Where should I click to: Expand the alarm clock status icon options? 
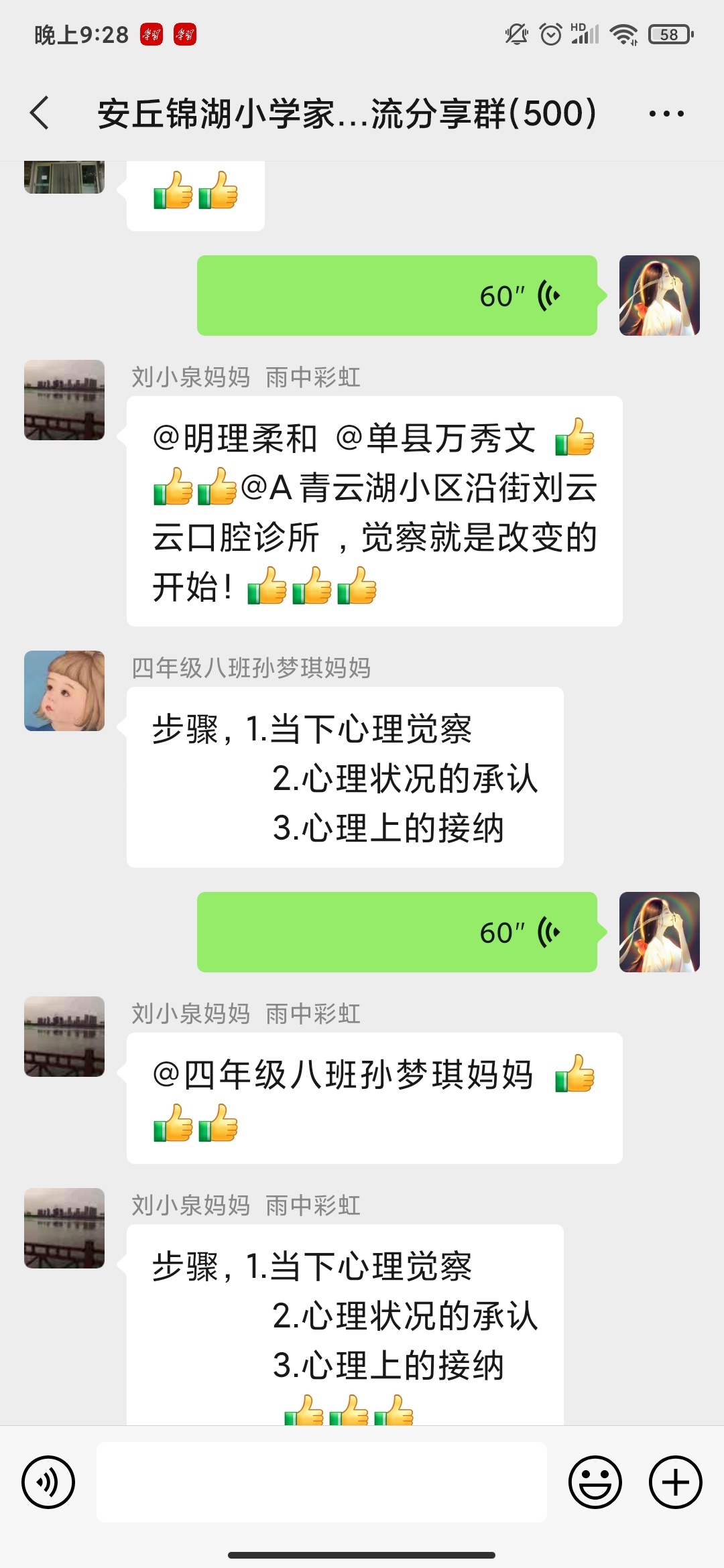550,35
